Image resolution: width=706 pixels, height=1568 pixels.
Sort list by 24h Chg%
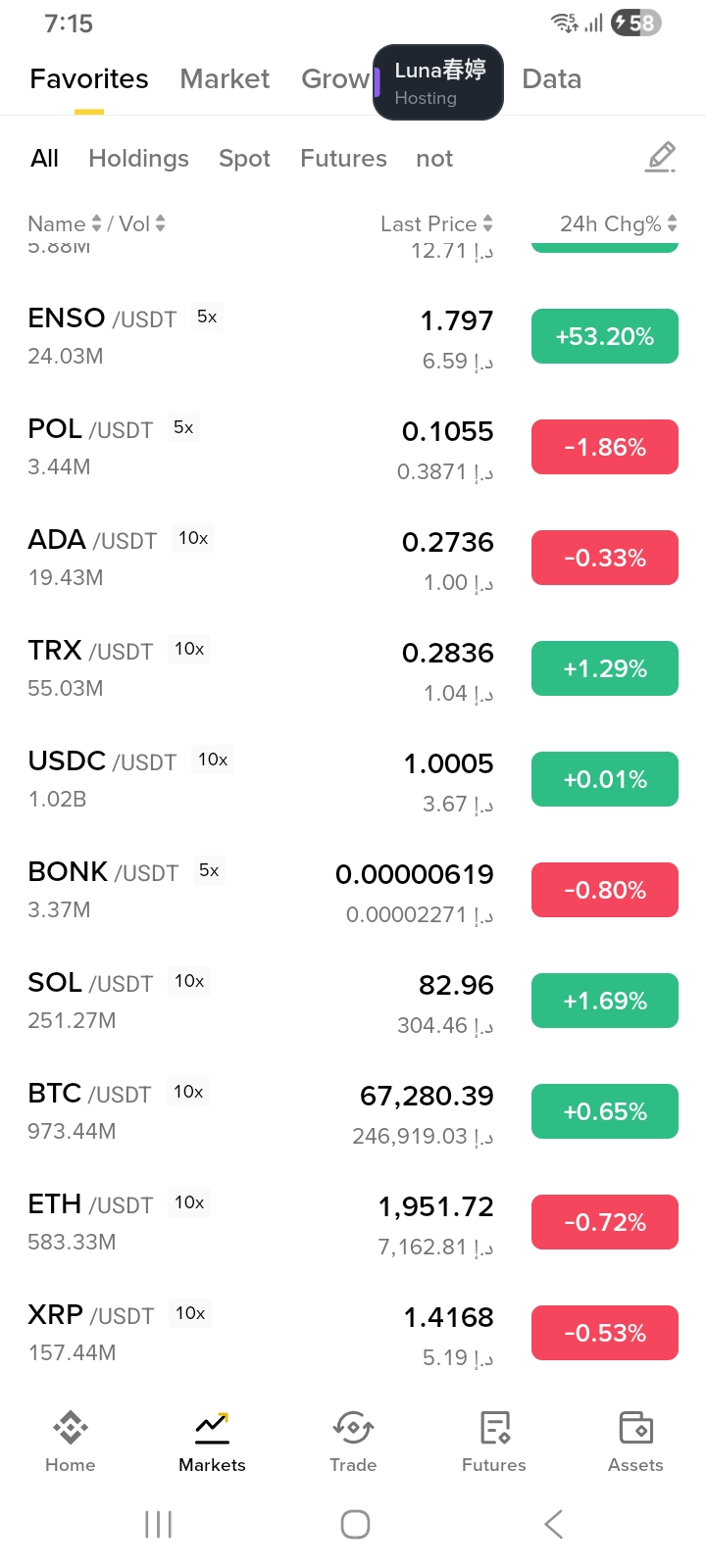pos(619,223)
